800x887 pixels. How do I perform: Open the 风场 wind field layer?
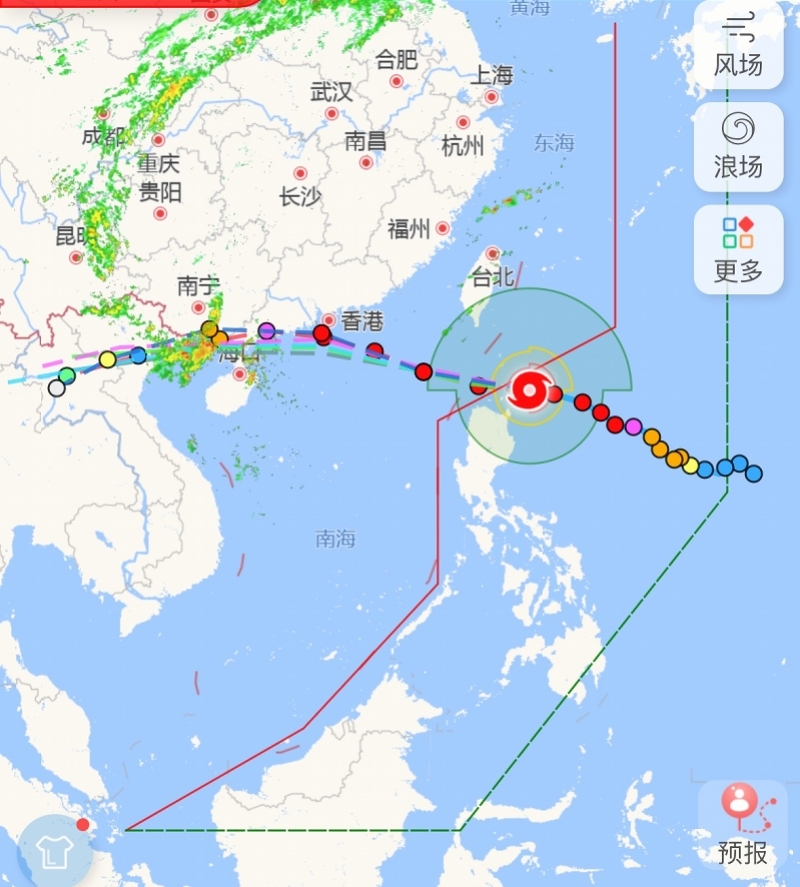pos(738,45)
